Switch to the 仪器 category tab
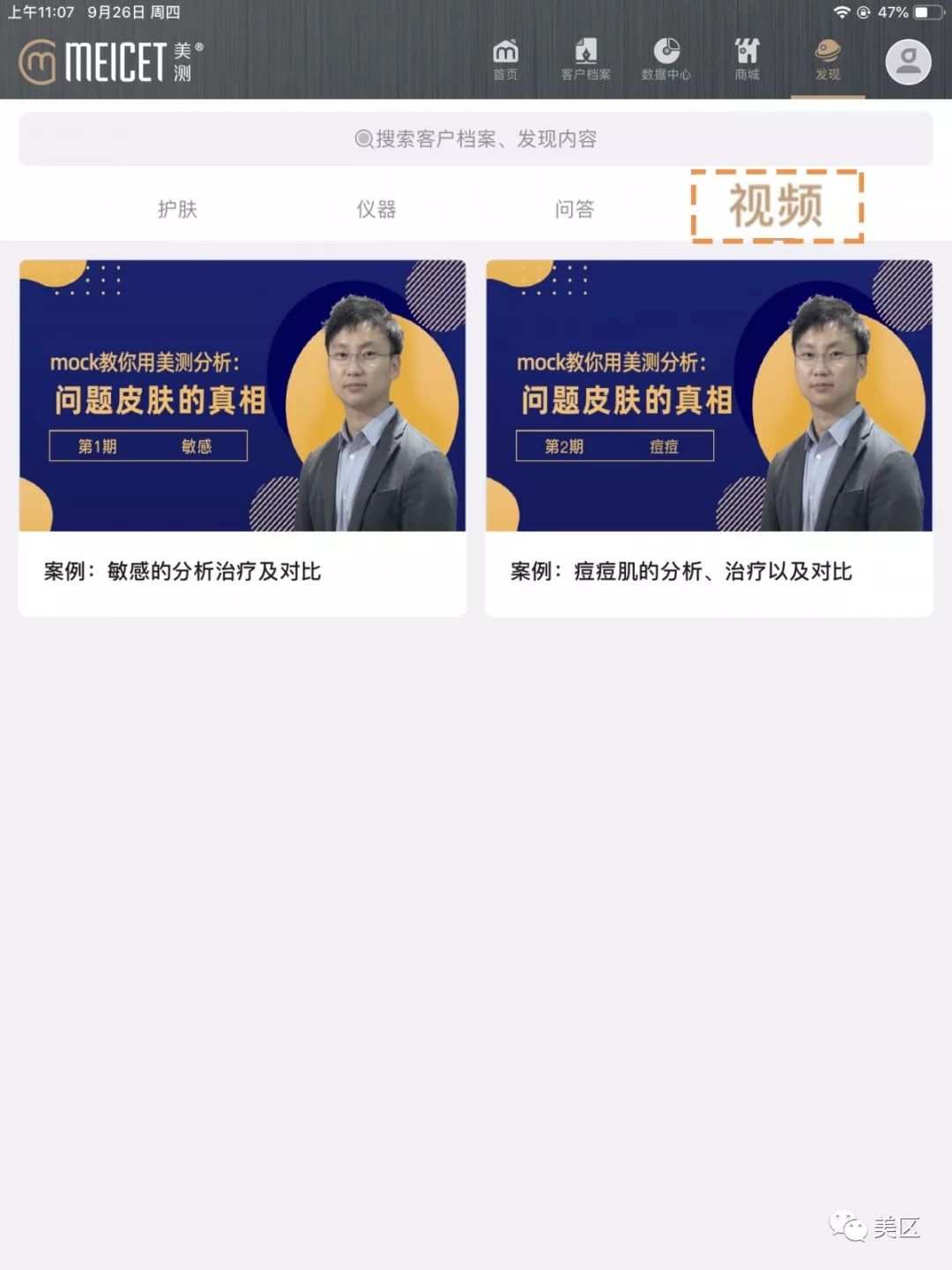Viewport: 952px width, 1270px height. tap(376, 209)
